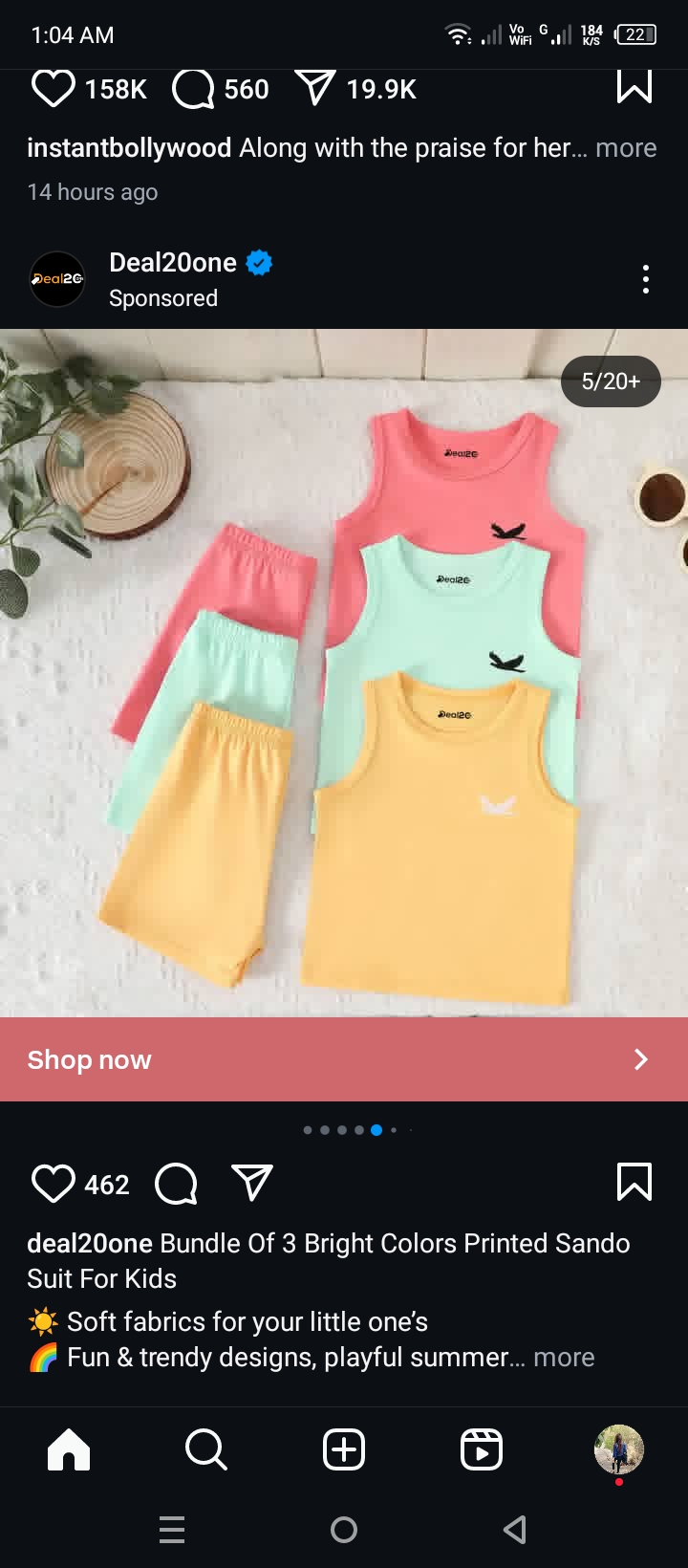Switch to the Search tab
The image size is (688, 1568).
(206, 1449)
